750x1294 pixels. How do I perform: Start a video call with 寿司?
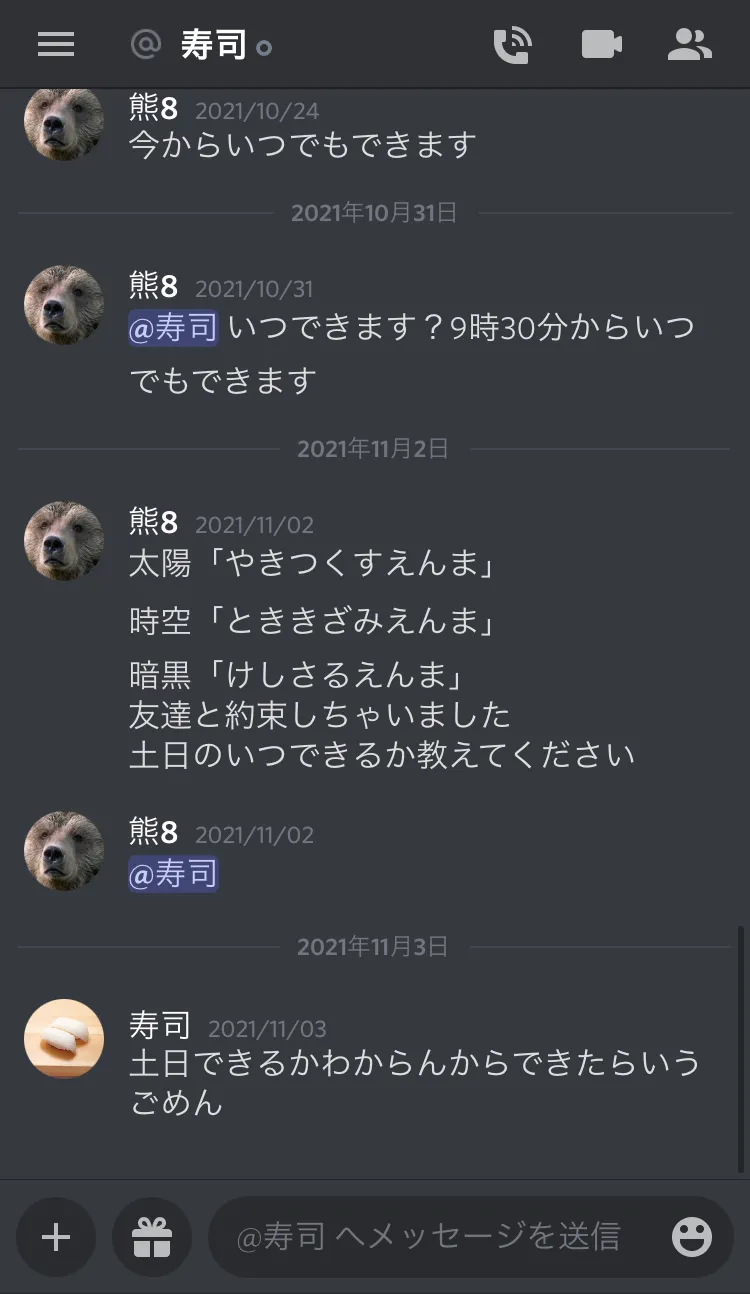point(602,45)
